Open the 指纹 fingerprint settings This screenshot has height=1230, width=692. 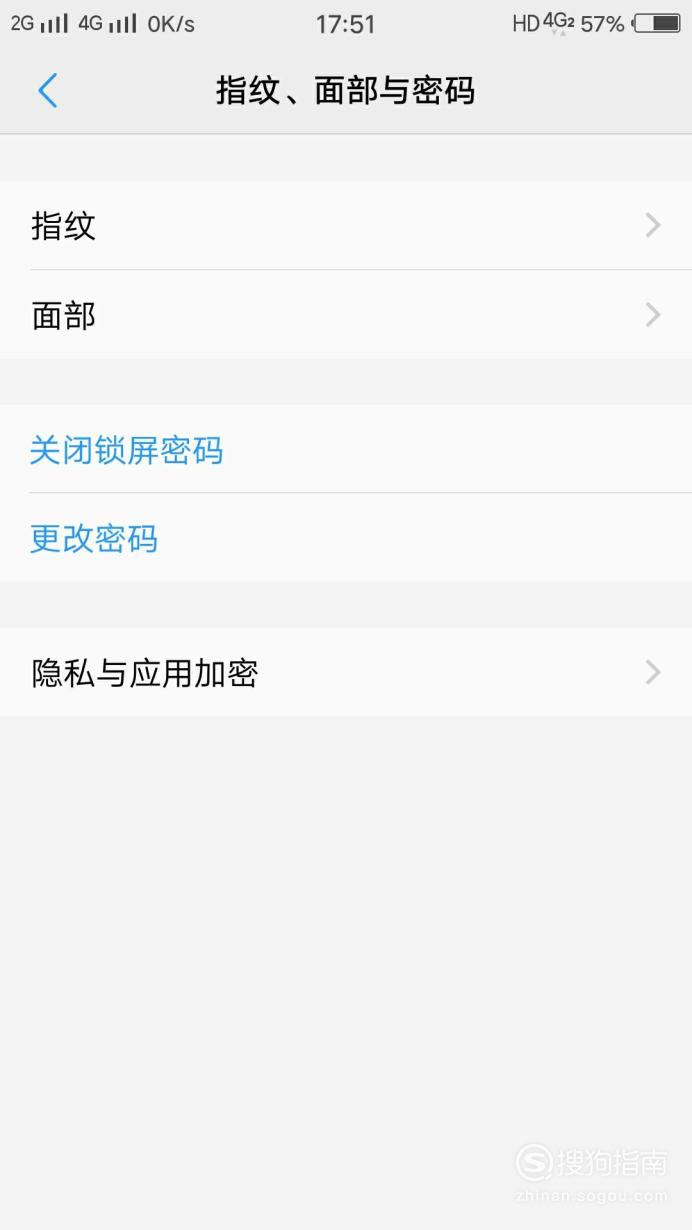click(346, 225)
